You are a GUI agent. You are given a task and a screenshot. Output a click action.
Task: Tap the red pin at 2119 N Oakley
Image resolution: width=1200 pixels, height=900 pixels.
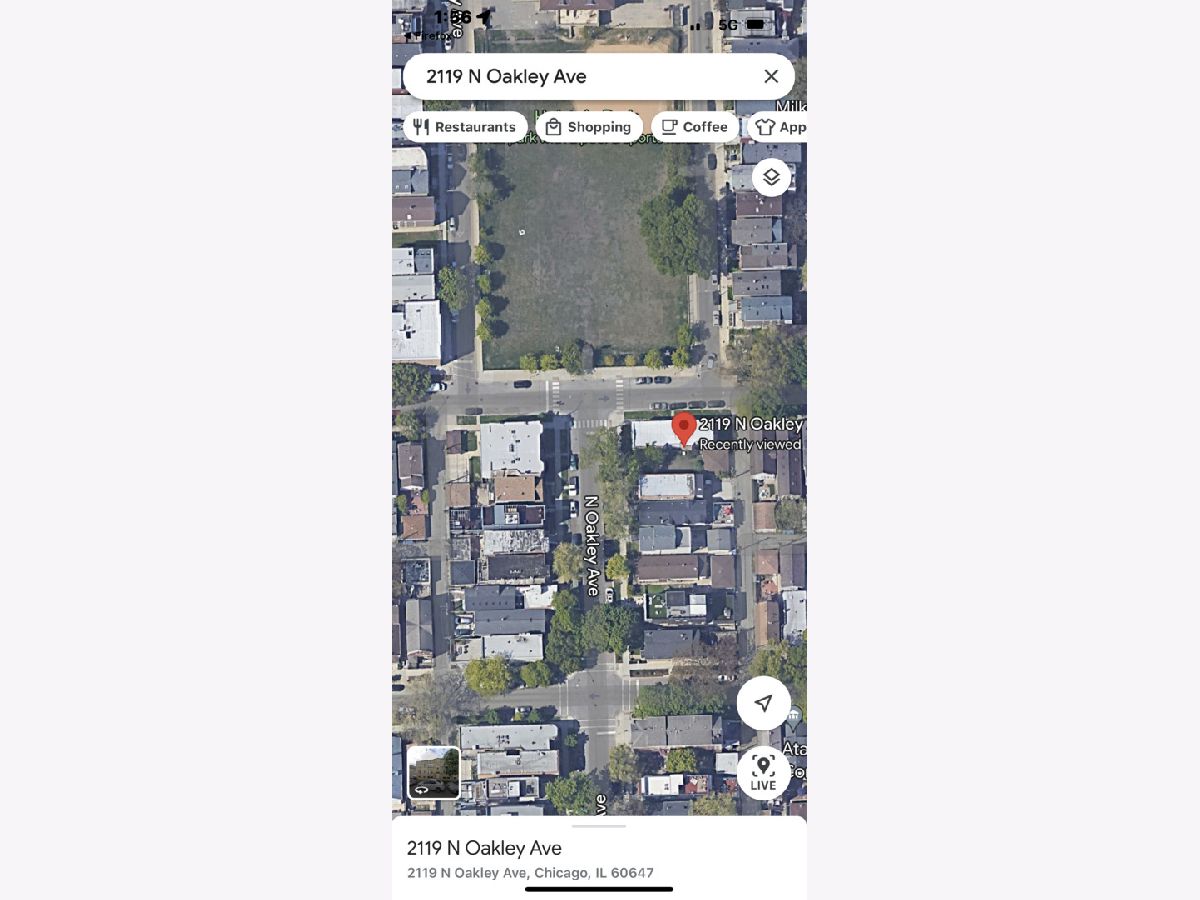coord(684,429)
